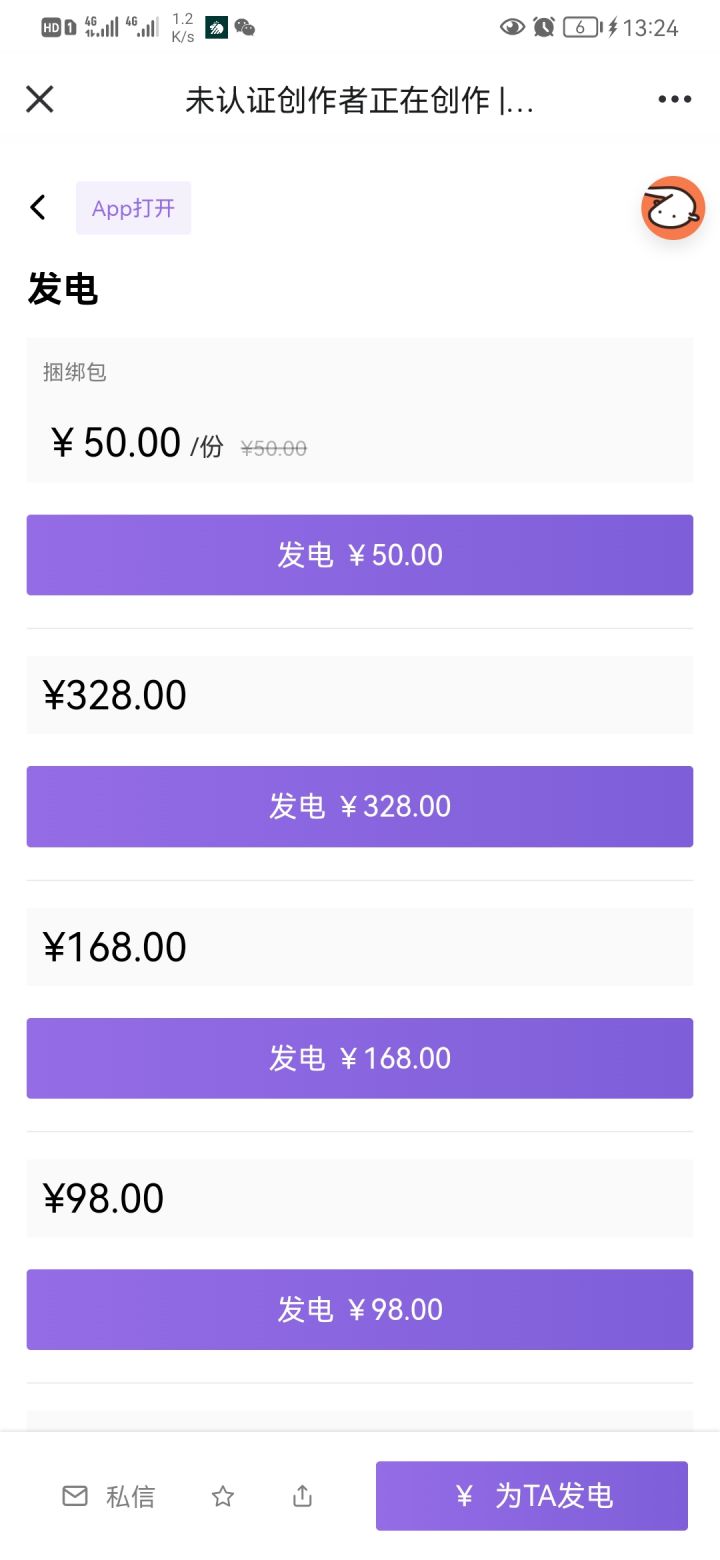Tap the 为TA发电 button

click(532, 1496)
